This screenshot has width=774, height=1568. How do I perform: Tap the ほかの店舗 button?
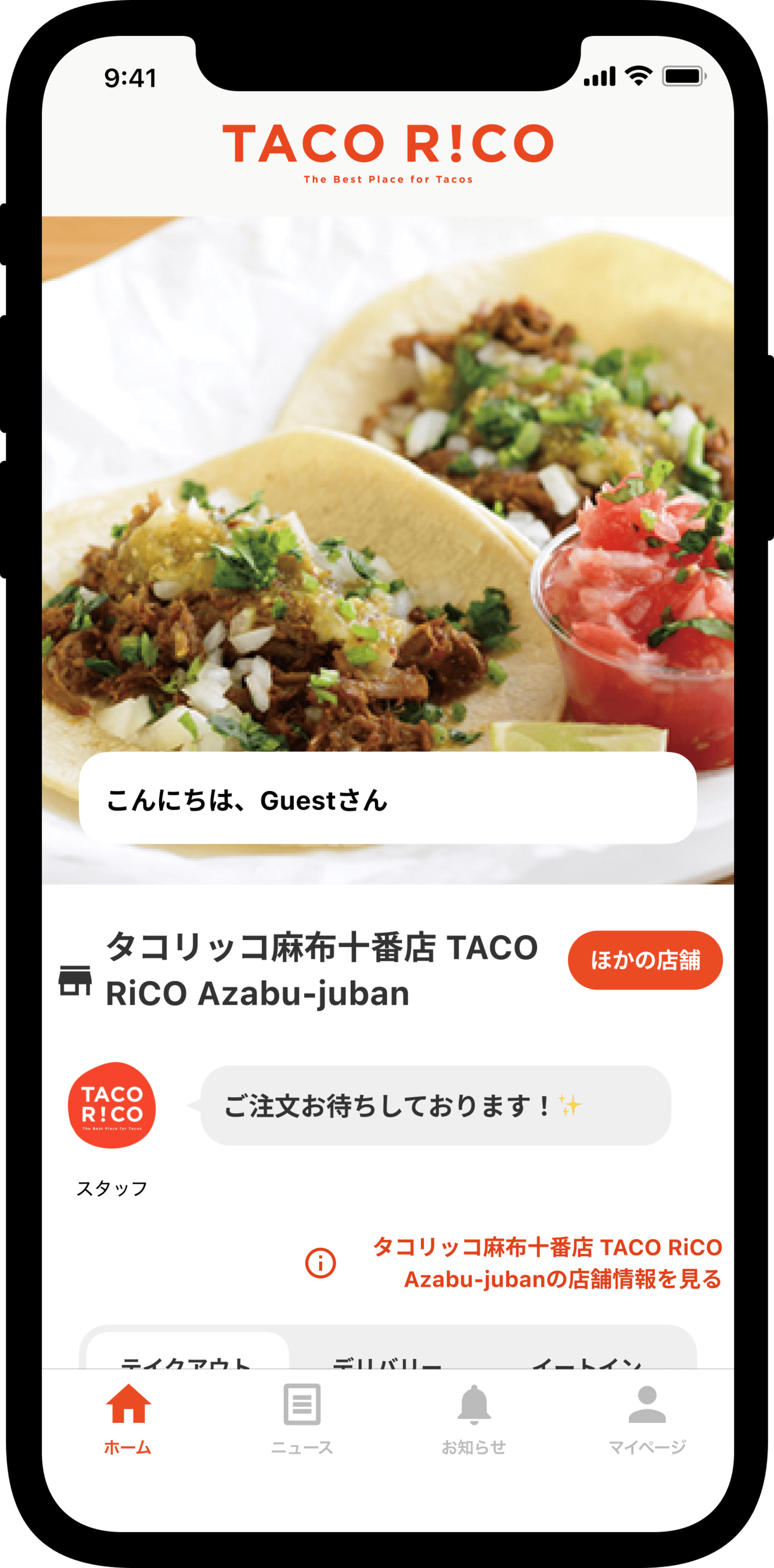coord(645,960)
